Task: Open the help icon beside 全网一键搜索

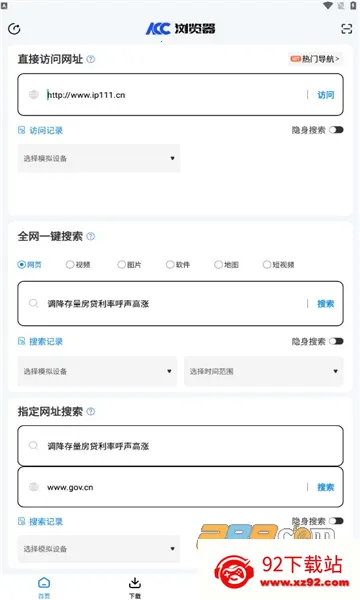Action: [91, 236]
